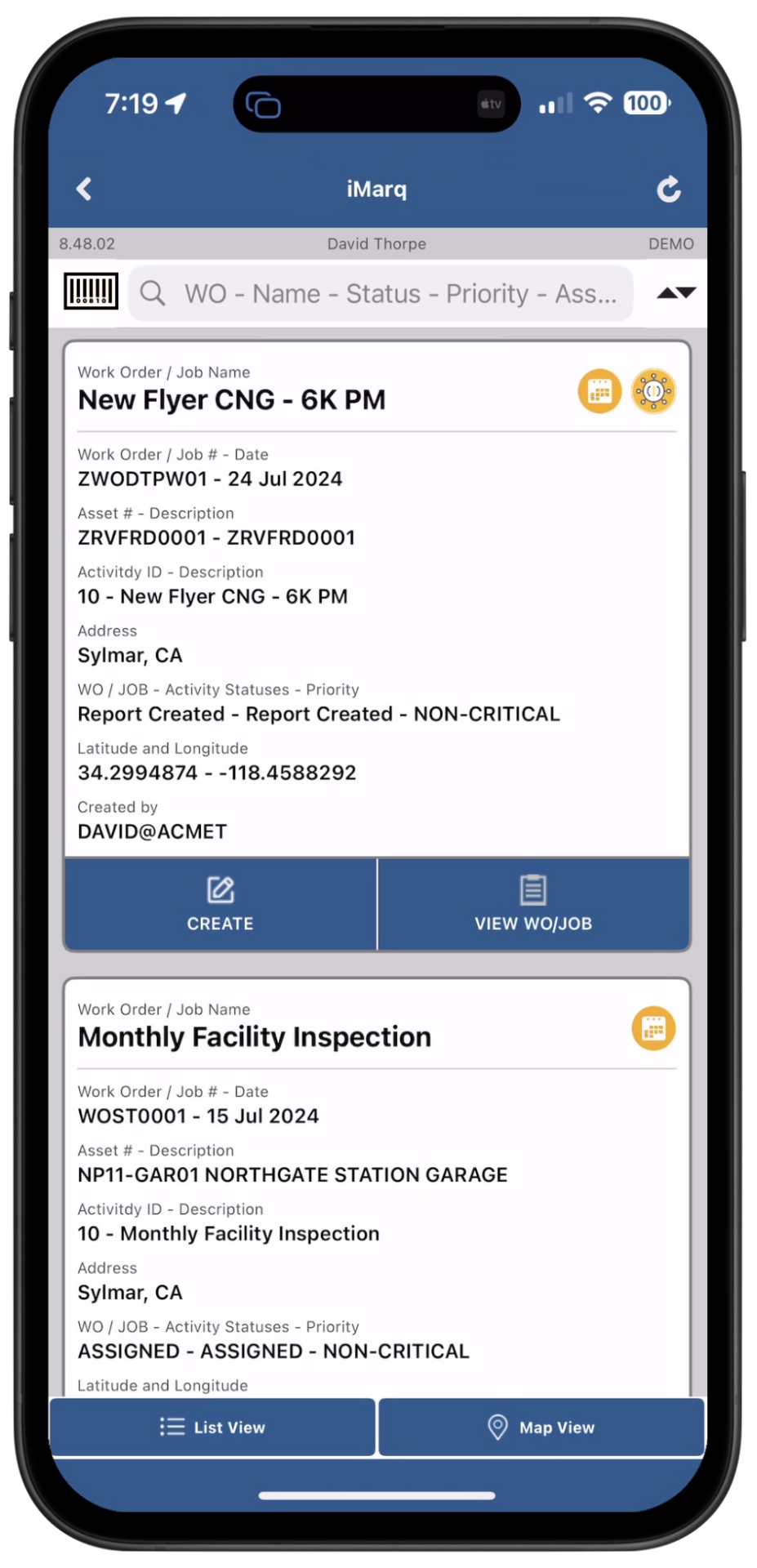This screenshot has height=1568, width=757.
Task: Switch to List View
Action: click(212, 1427)
